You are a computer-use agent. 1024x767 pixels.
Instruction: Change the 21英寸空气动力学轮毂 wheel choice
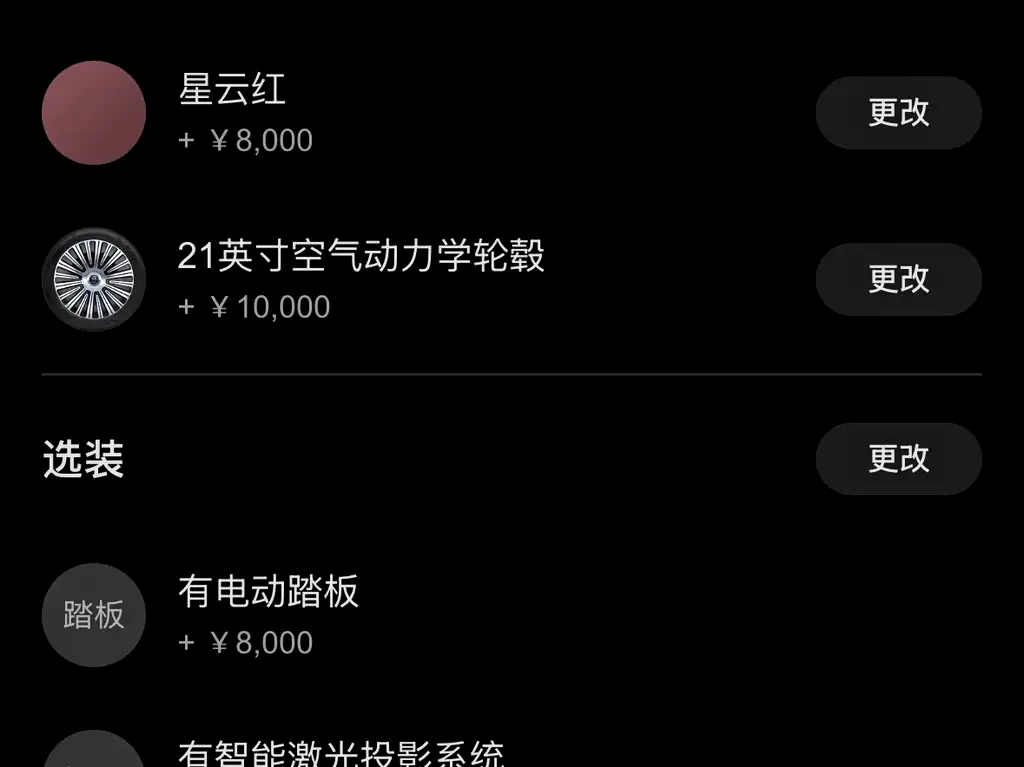[898, 279]
